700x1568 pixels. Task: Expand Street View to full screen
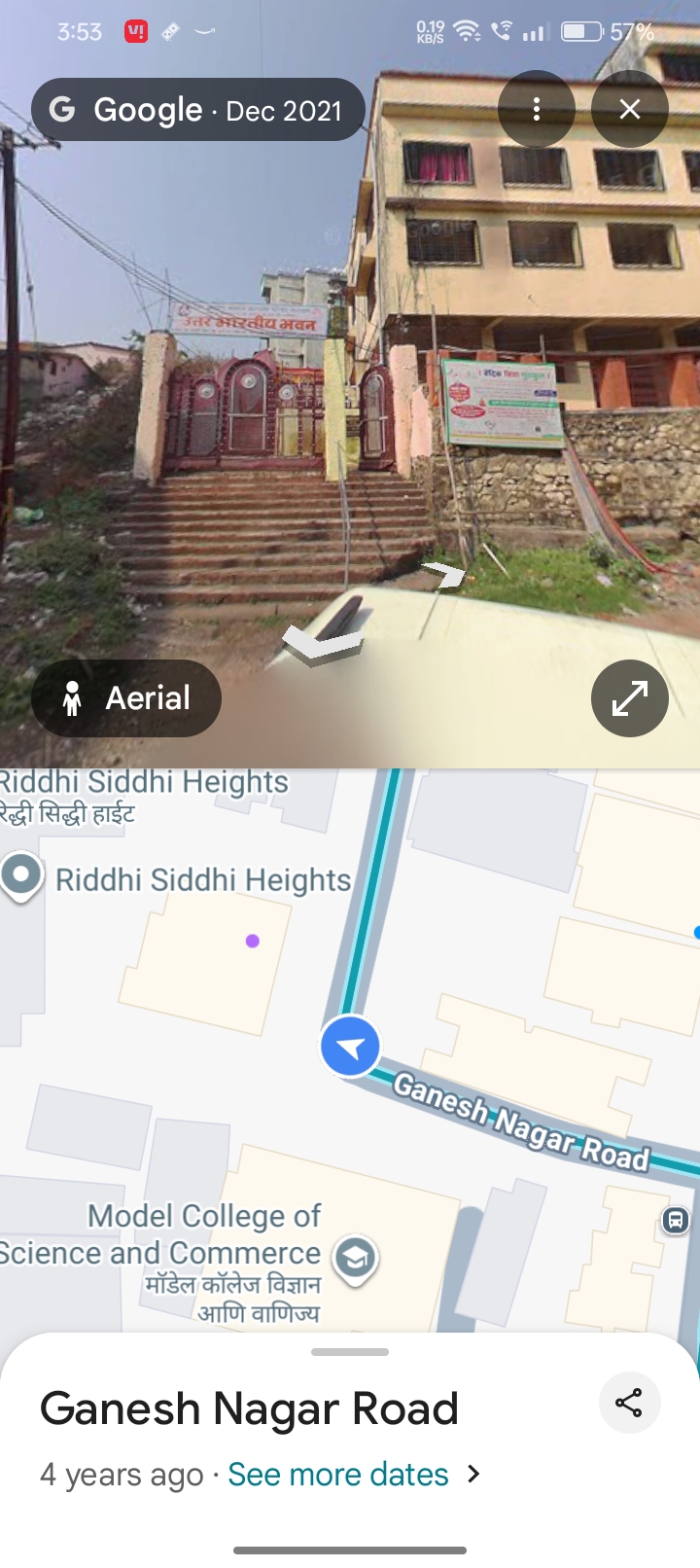tap(629, 698)
